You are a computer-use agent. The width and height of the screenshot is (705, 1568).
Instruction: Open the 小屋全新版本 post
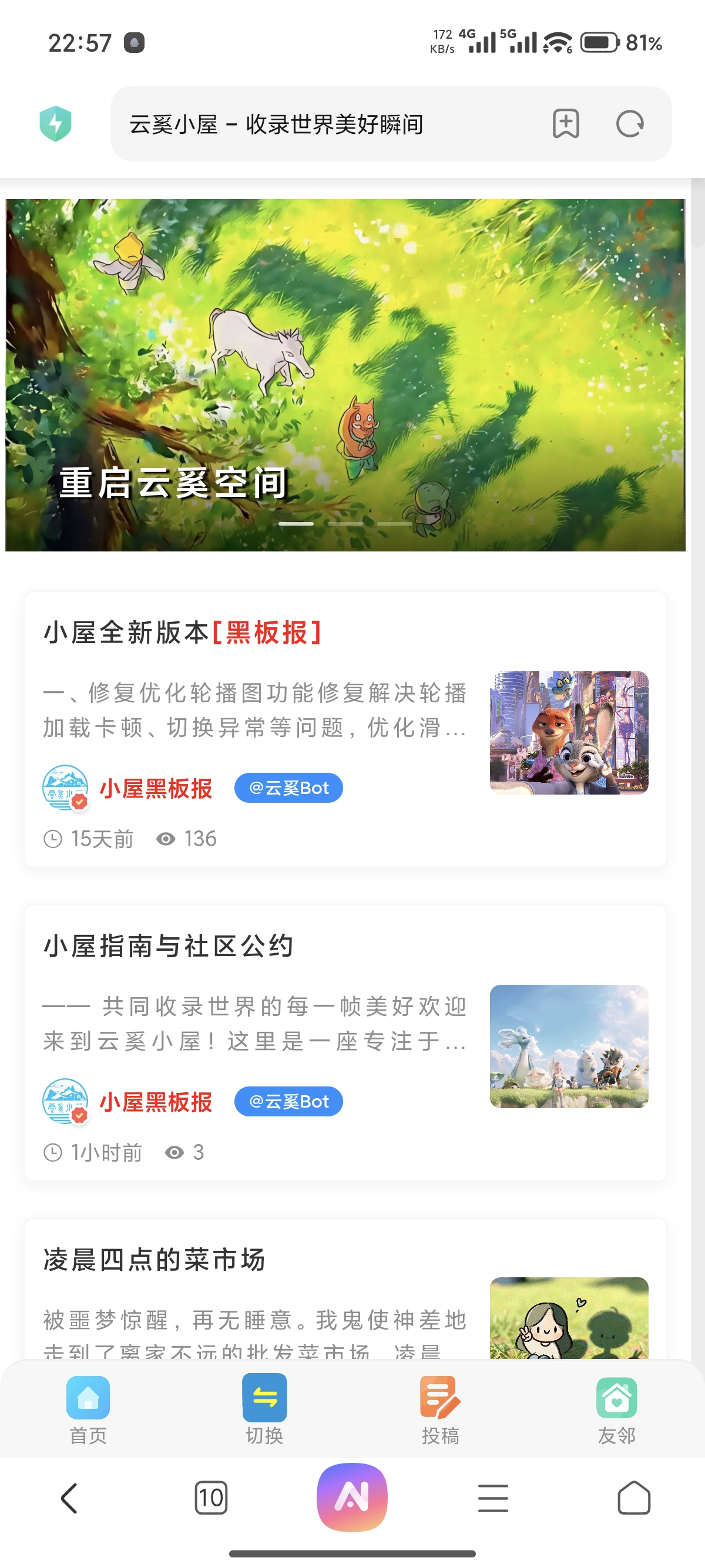click(x=183, y=633)
